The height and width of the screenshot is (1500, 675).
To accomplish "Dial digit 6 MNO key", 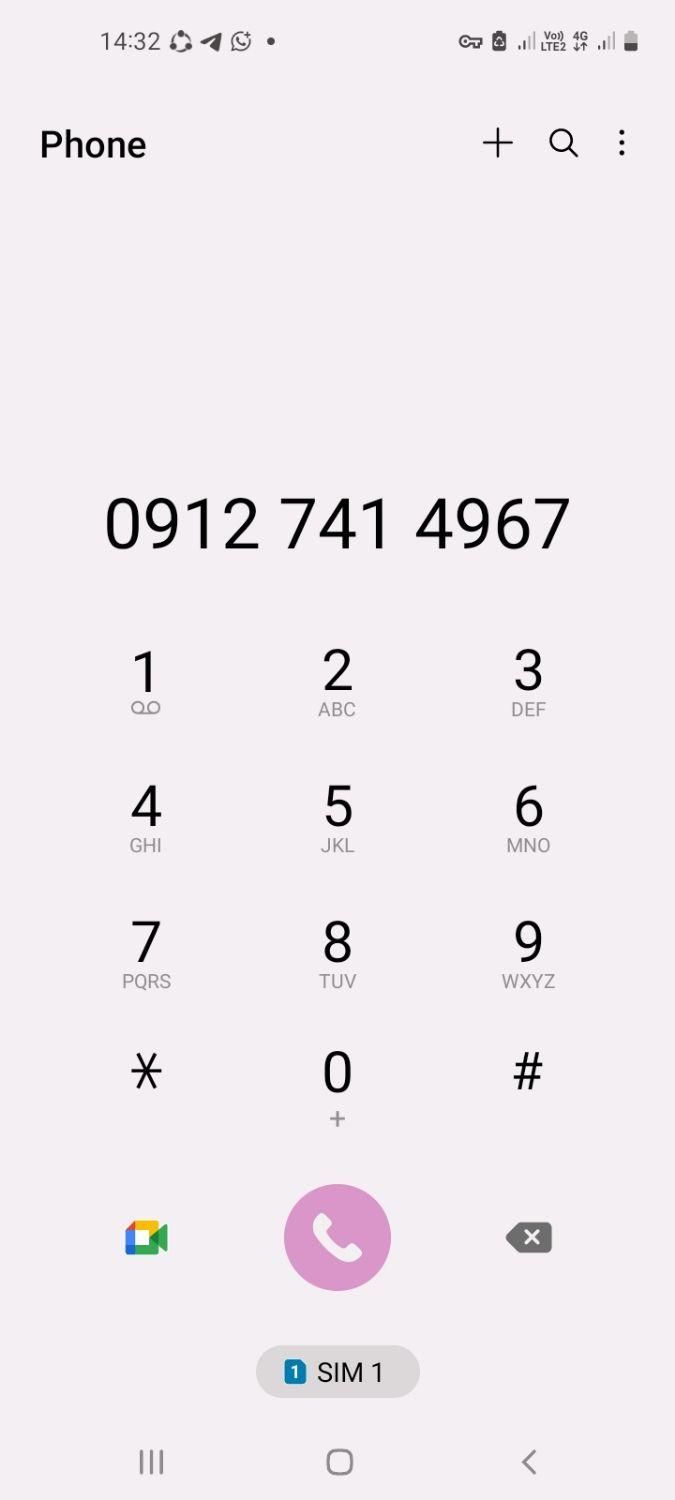I will pos(528,817).
